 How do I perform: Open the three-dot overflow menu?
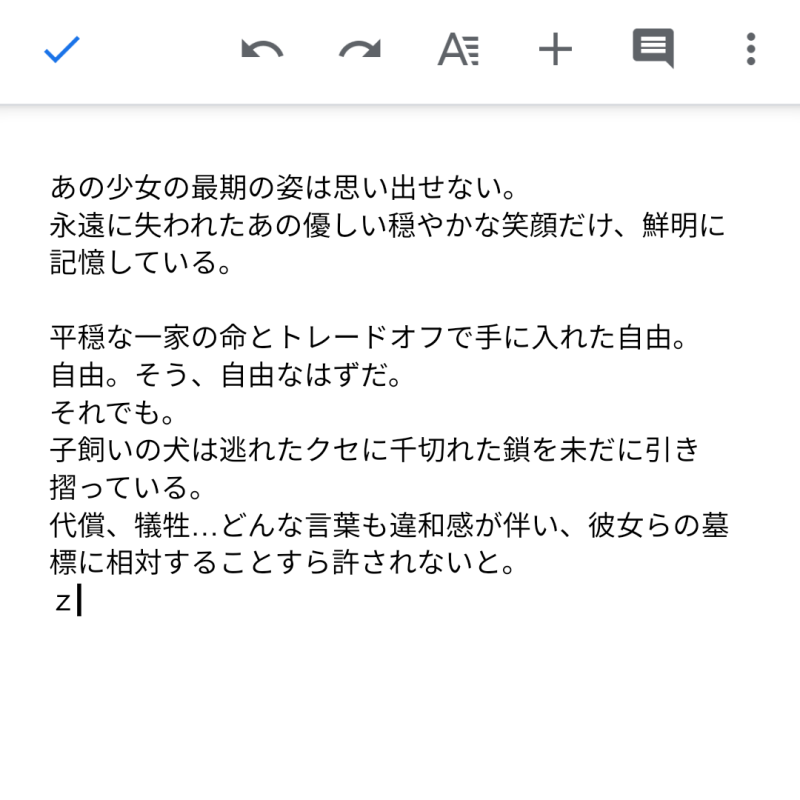click(x=750, y=49)
